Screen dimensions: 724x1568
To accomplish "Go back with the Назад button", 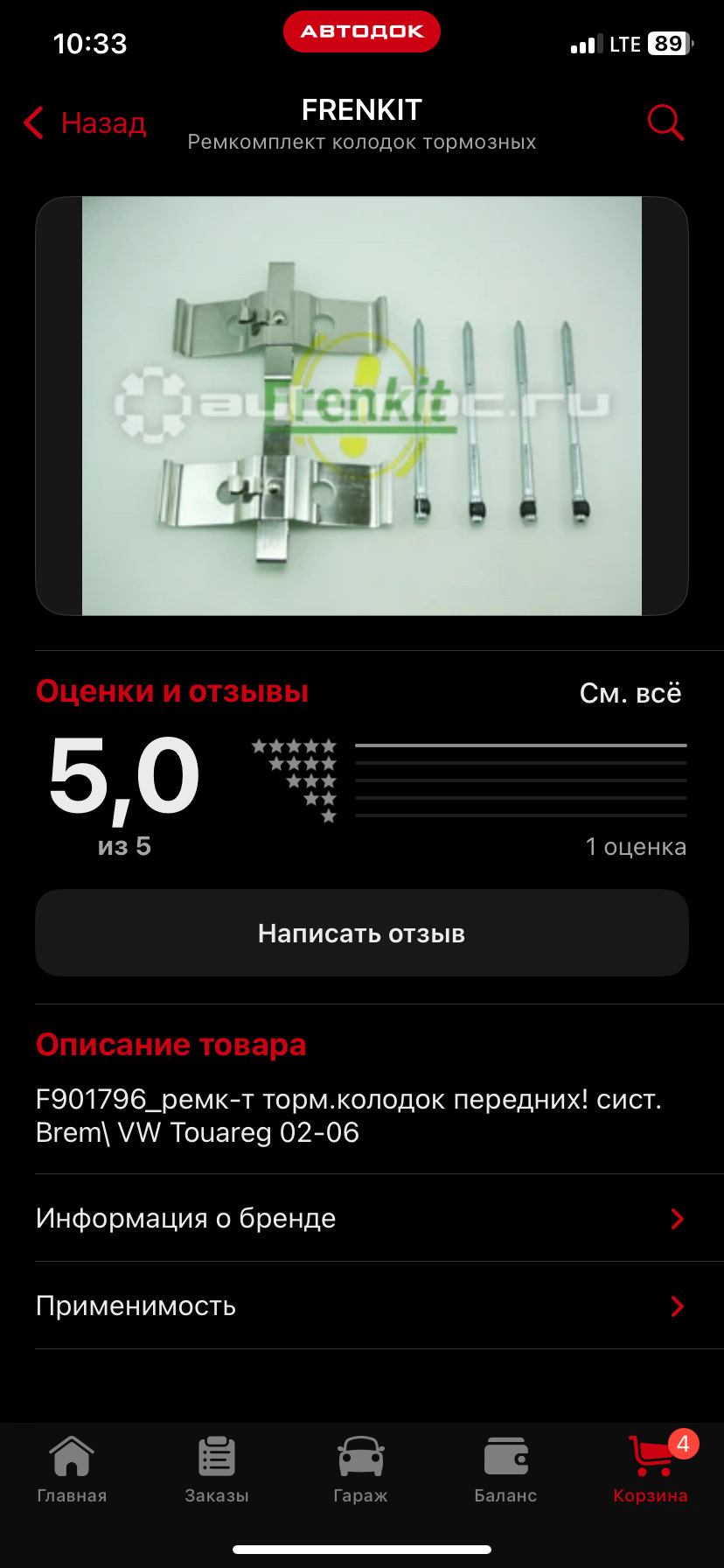I will (86, 123).
